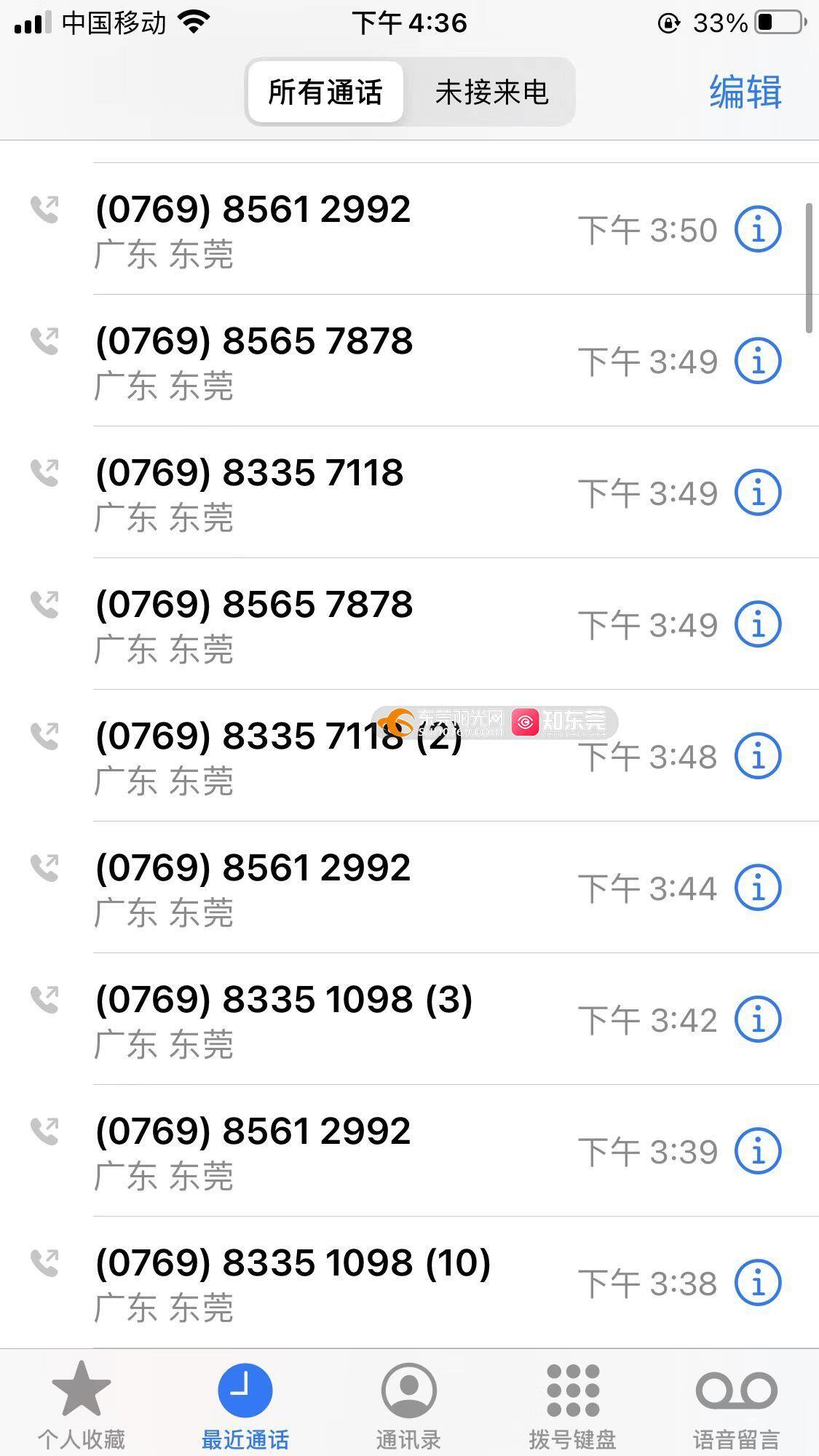819x1456 pixels.
Task: Go to the 通讯录 contacts tab
Action: (408, 1404)
